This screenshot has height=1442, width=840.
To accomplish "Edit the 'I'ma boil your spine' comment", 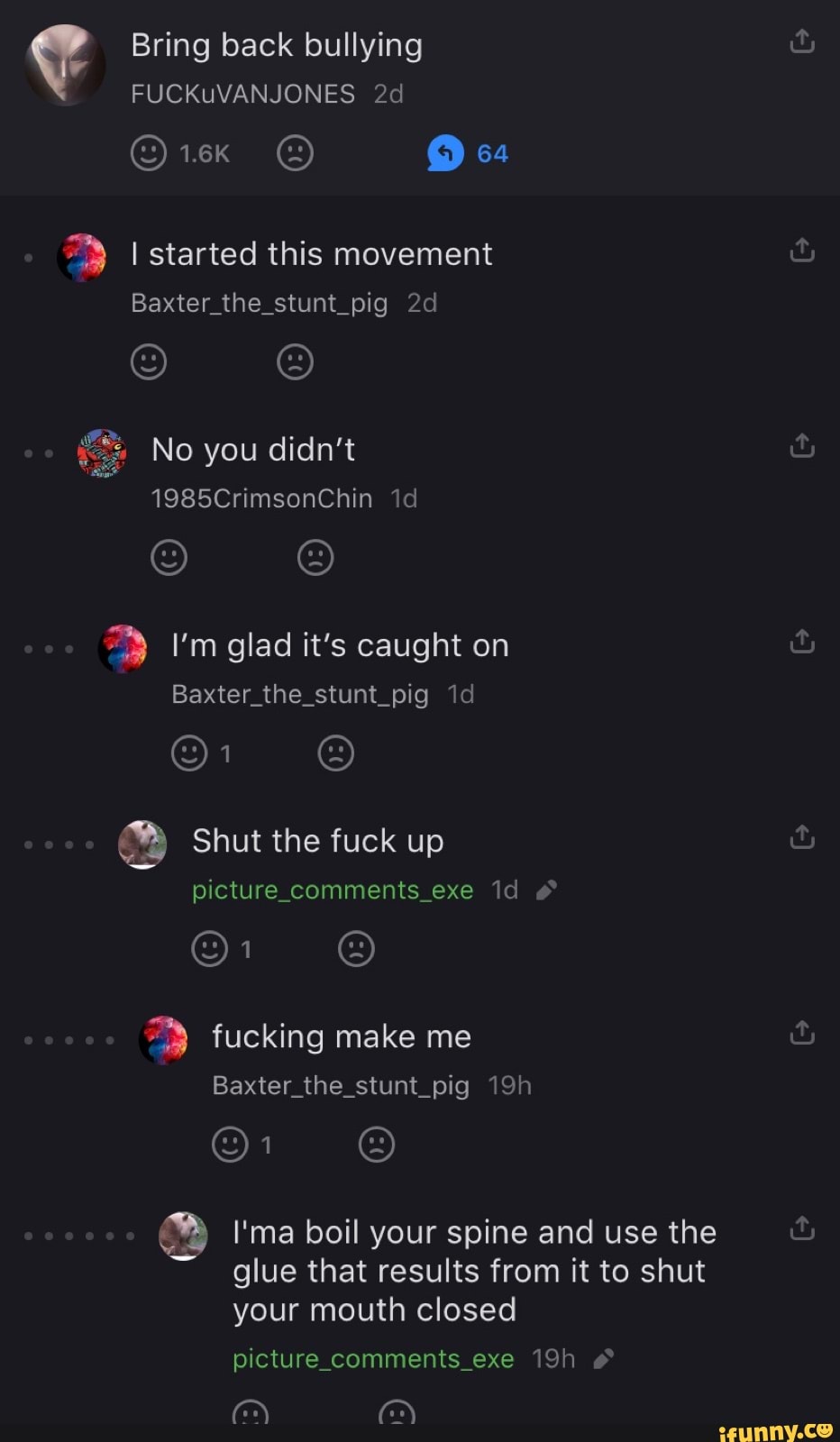I will pos(604,1359).
